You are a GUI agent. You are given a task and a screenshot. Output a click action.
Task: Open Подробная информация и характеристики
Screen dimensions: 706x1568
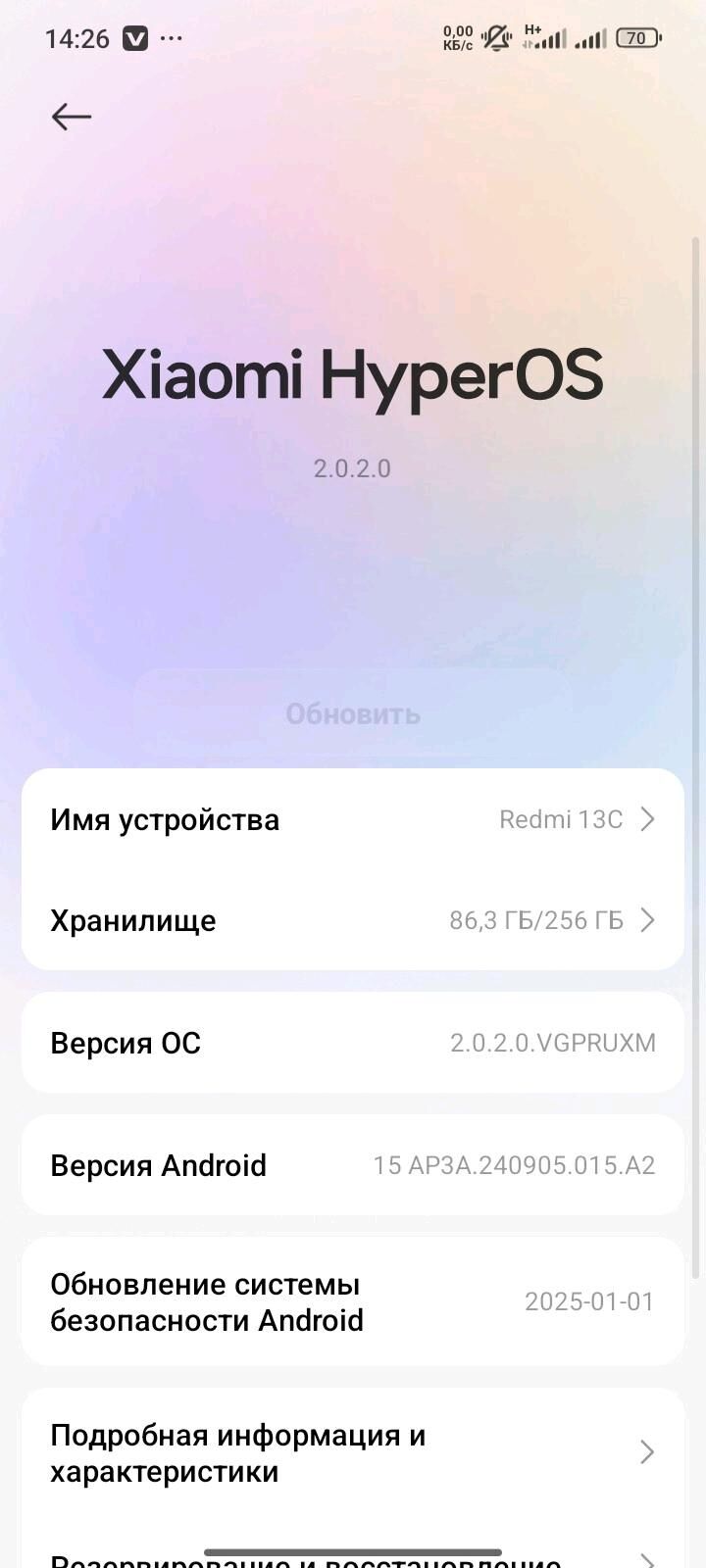tap(353, 1452)
